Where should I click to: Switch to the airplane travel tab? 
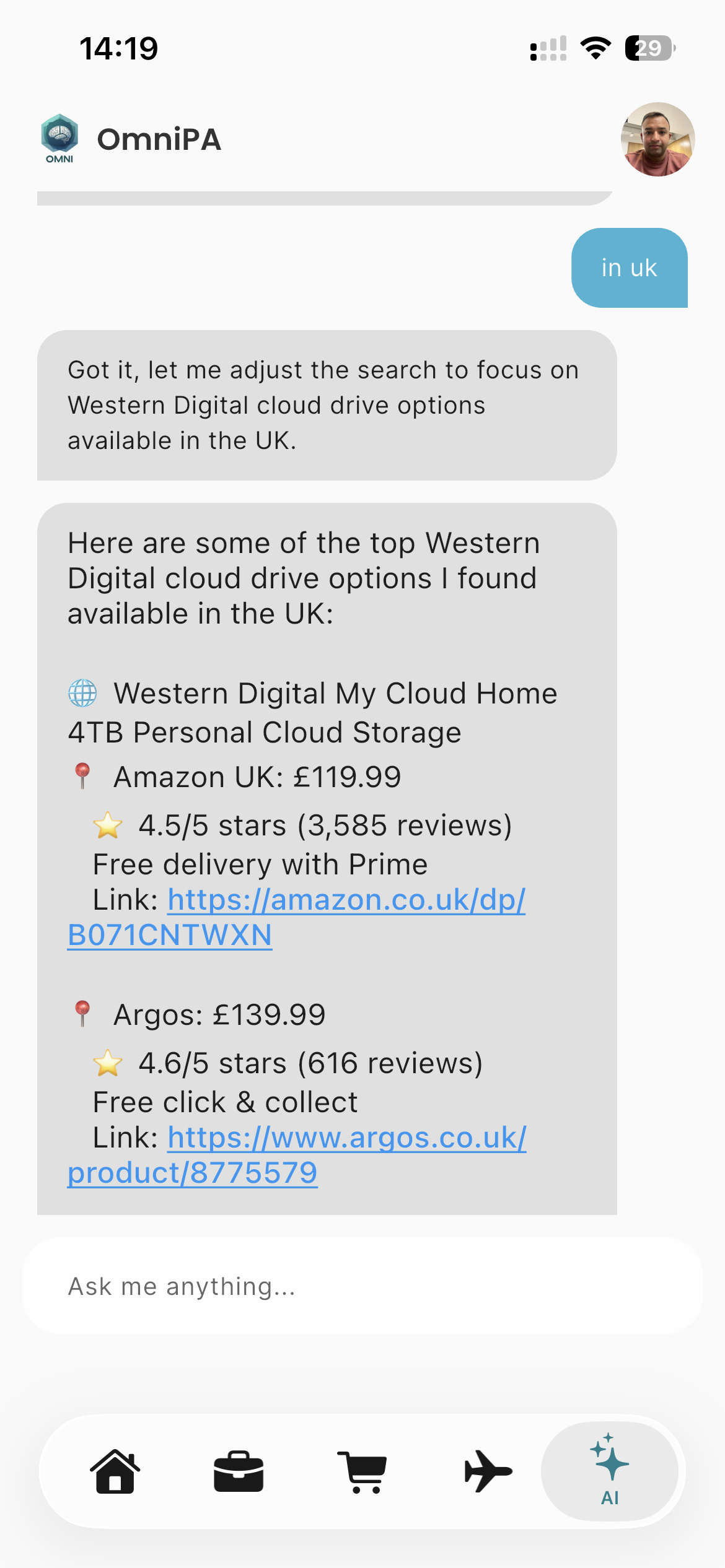coord(488,1471)
